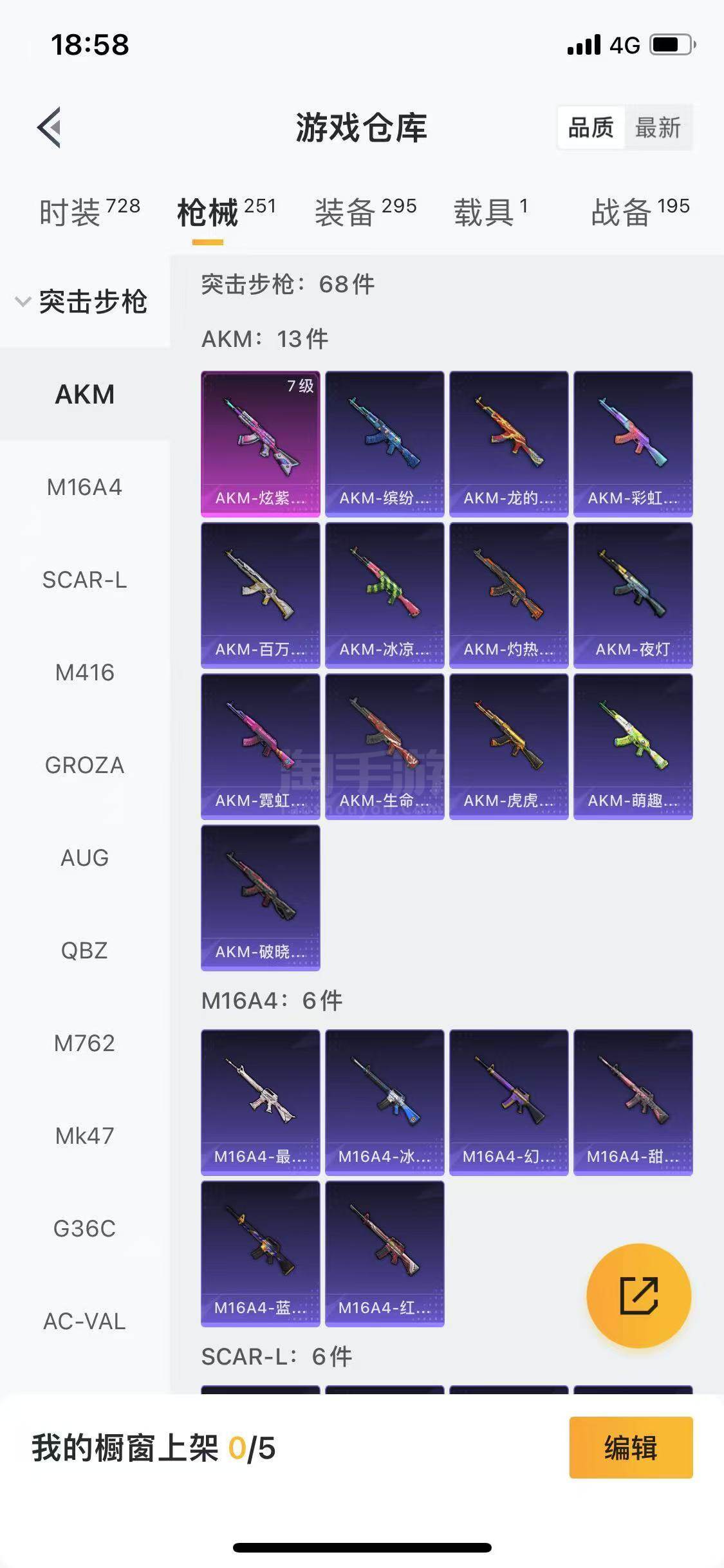Sort the warehouse by 最新
724x1568 pixels.
(x=658, y=127)
